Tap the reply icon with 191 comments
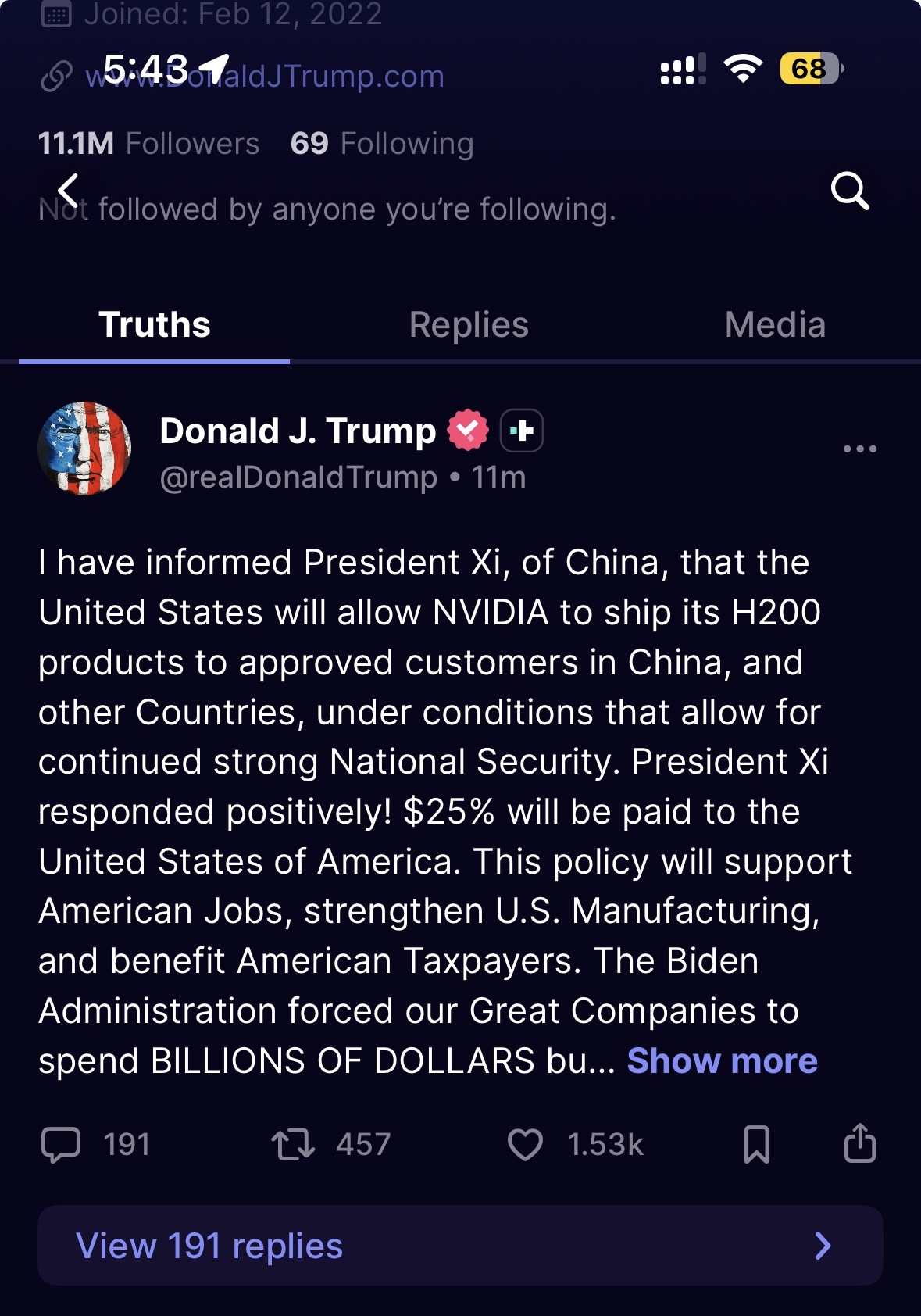This screenshot has width=921, height=1316. coord(61,1145)
